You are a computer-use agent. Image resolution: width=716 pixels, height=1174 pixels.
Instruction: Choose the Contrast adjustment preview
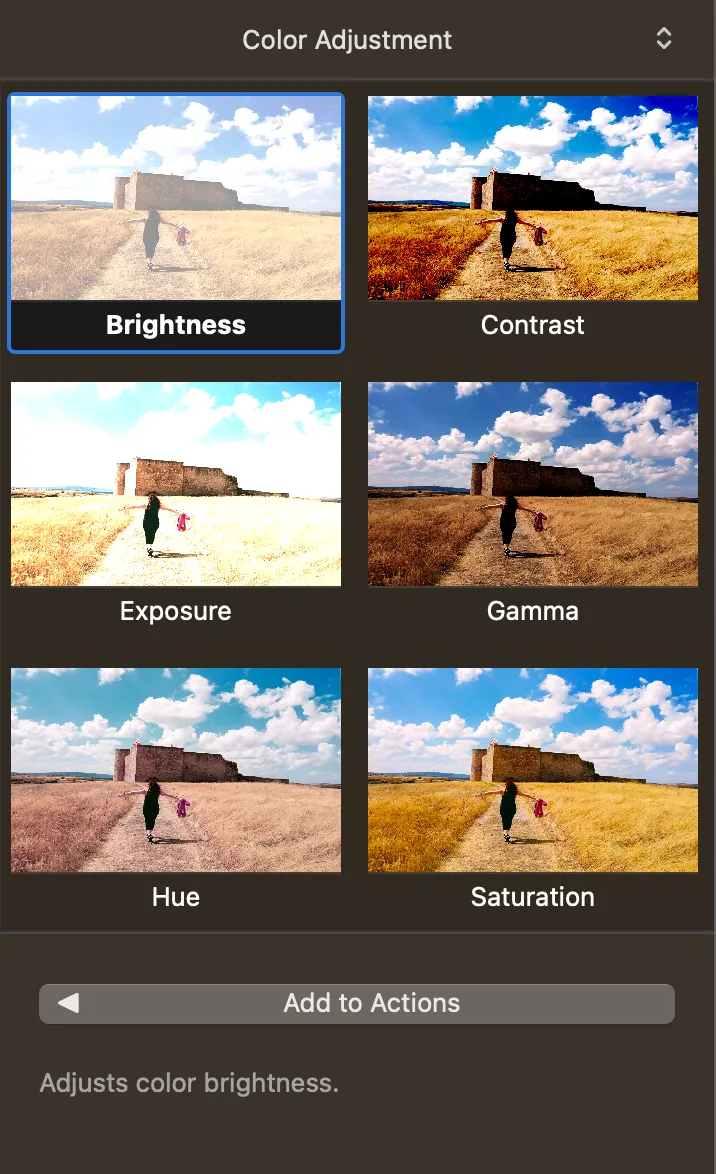point(532,199)
